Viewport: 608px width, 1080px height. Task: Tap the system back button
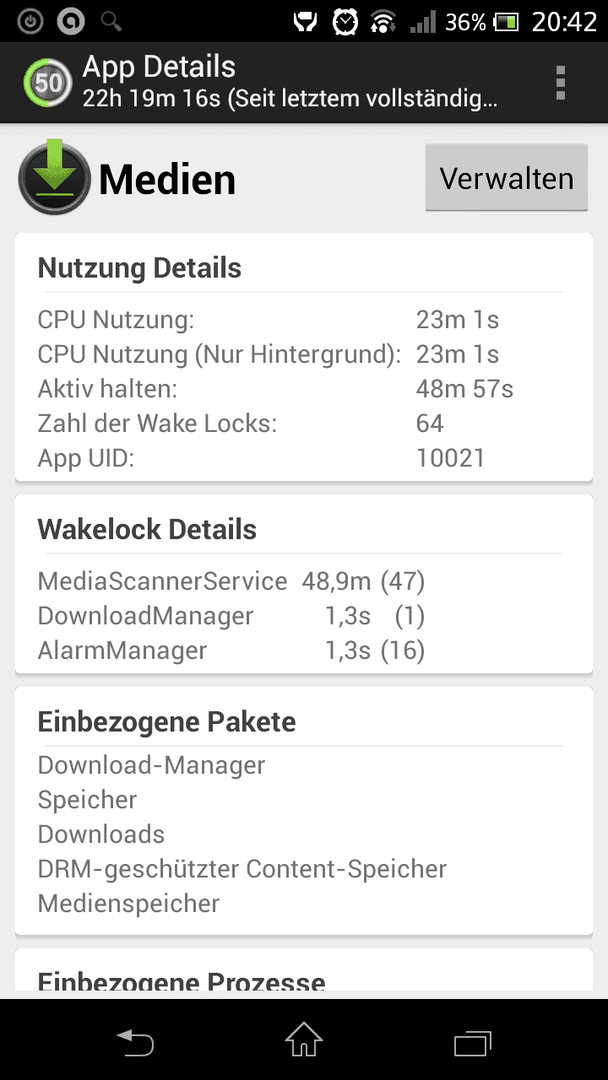[135, 1041]
